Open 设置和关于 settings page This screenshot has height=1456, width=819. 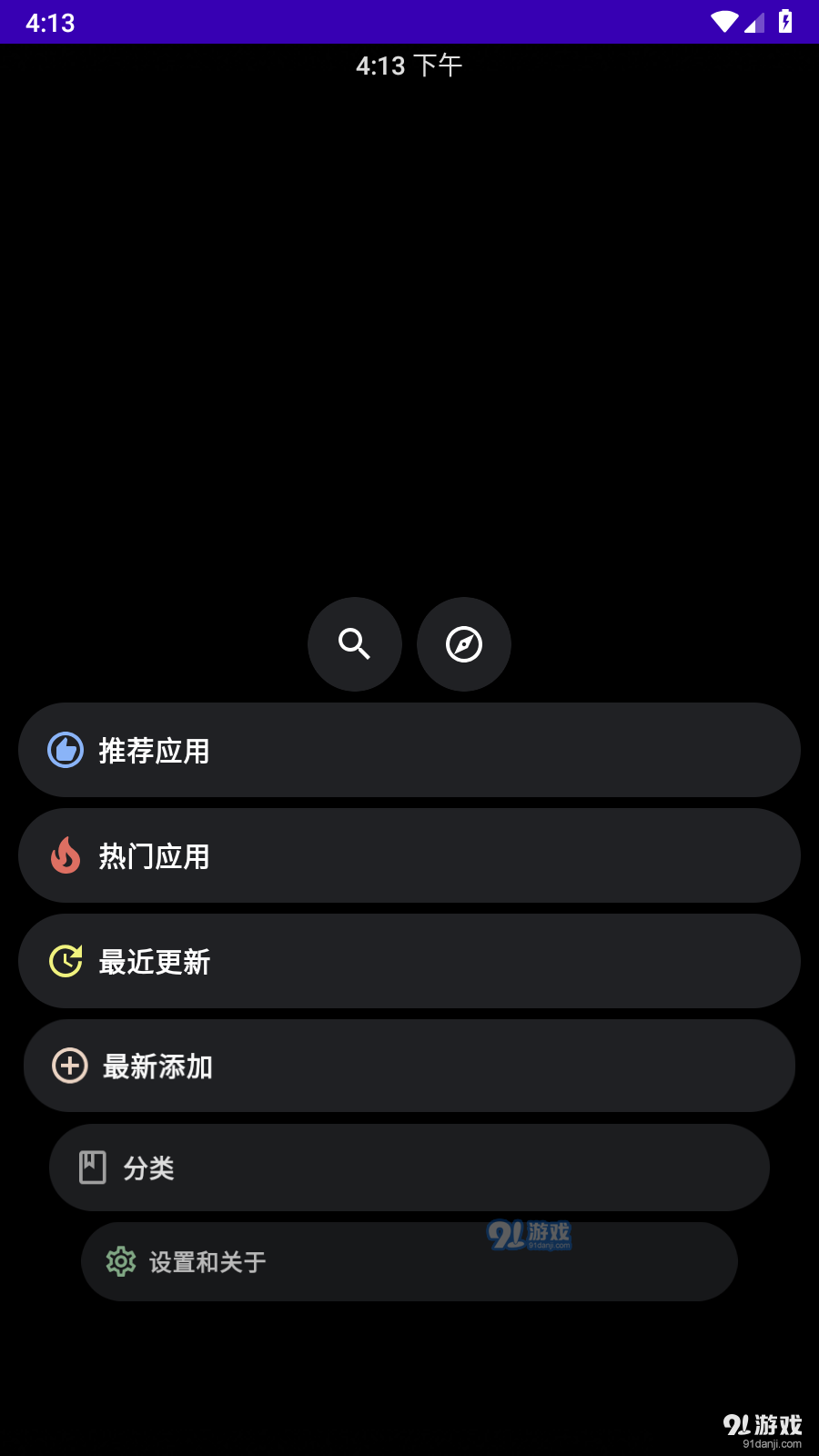(409, 1262)
